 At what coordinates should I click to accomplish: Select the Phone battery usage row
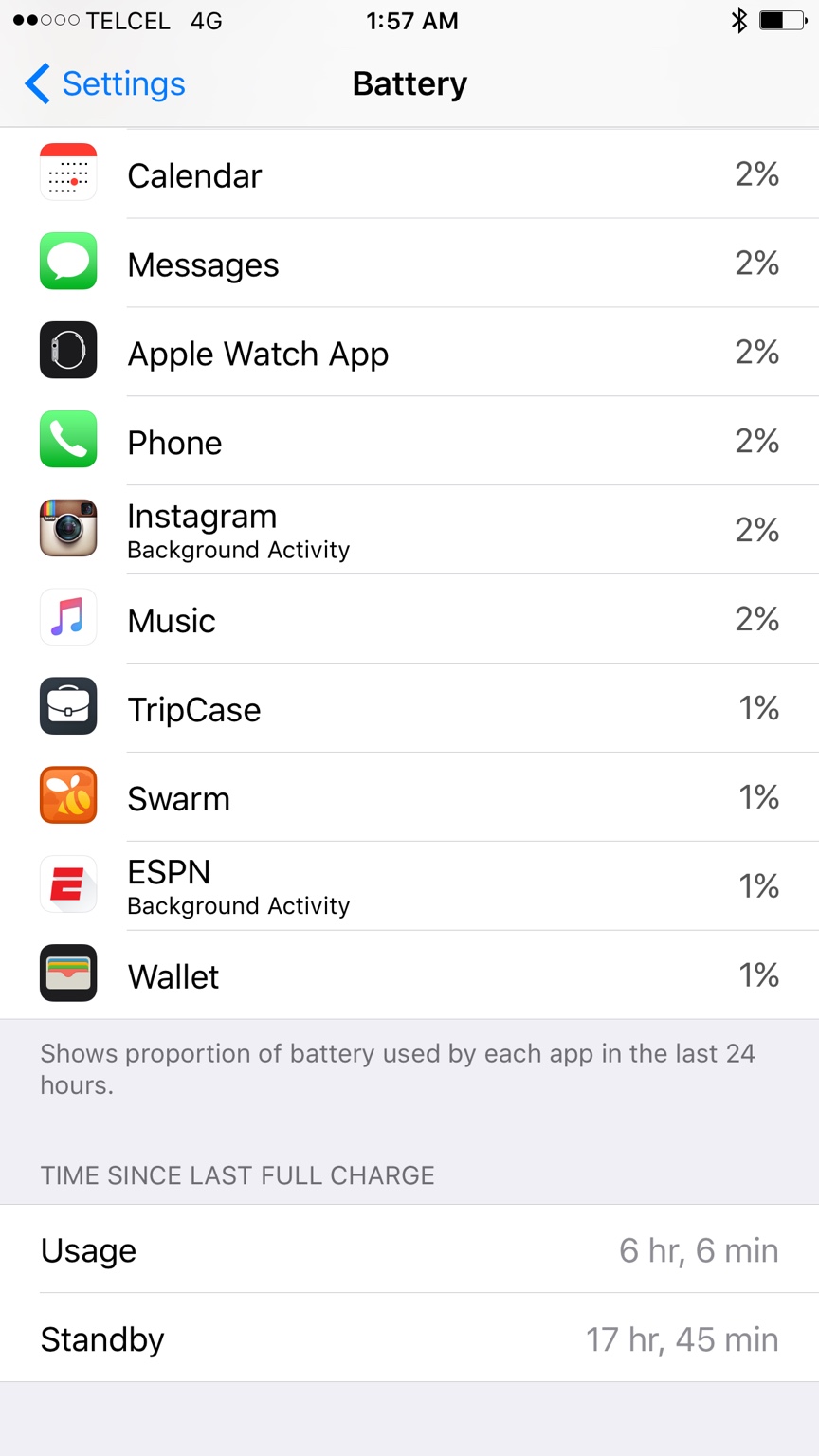point(409,442)
